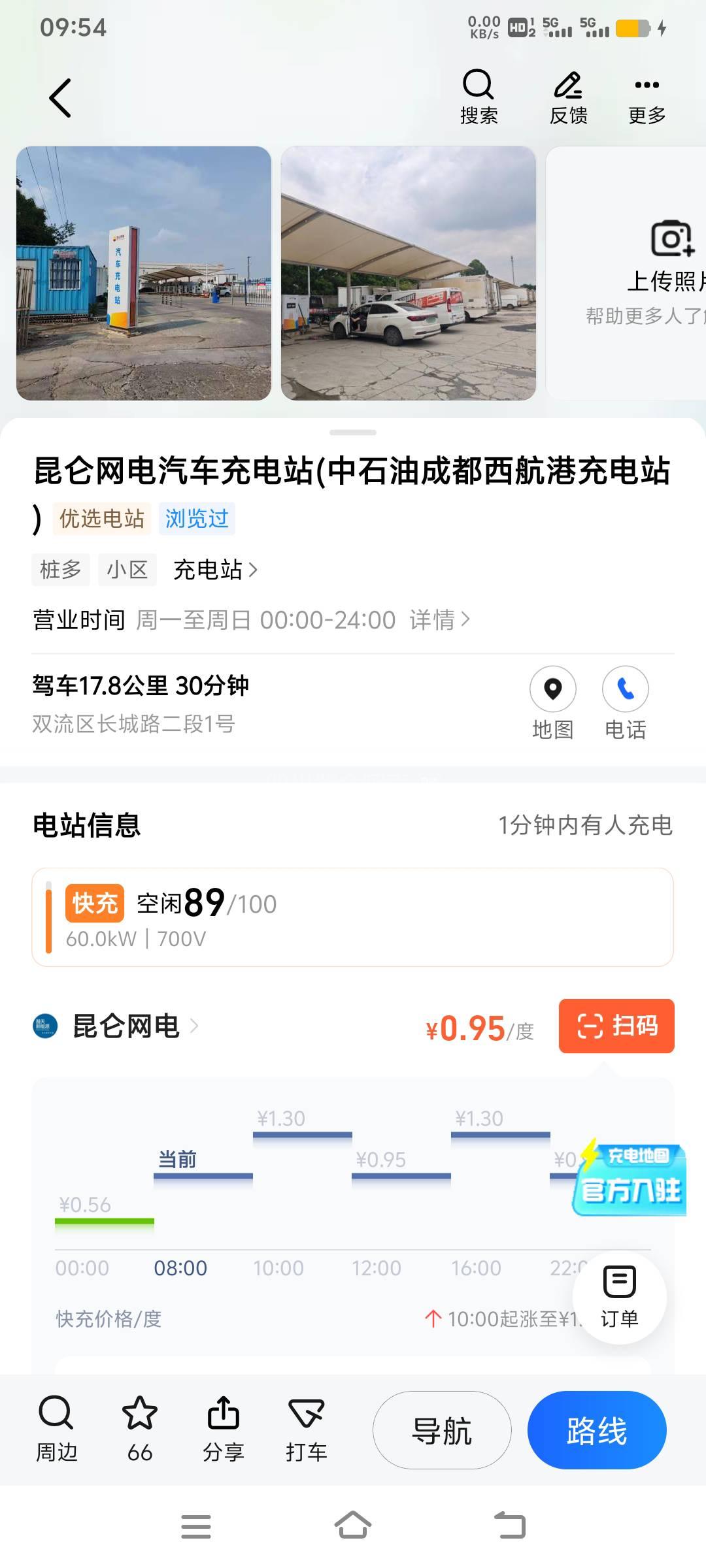View the charging station sign photo
Screen dimensions: 706x1568
(144, 273)
